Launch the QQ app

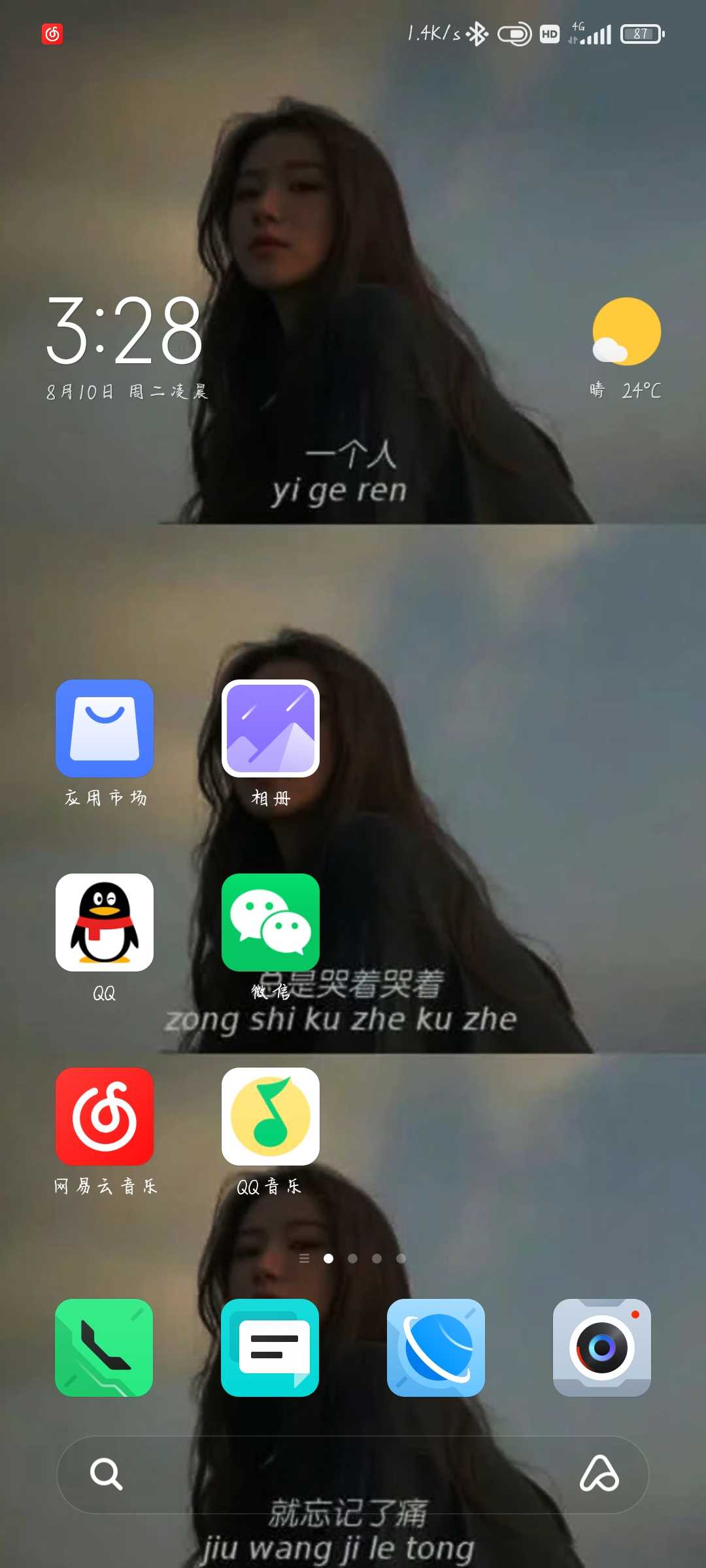tap(105, 923)
